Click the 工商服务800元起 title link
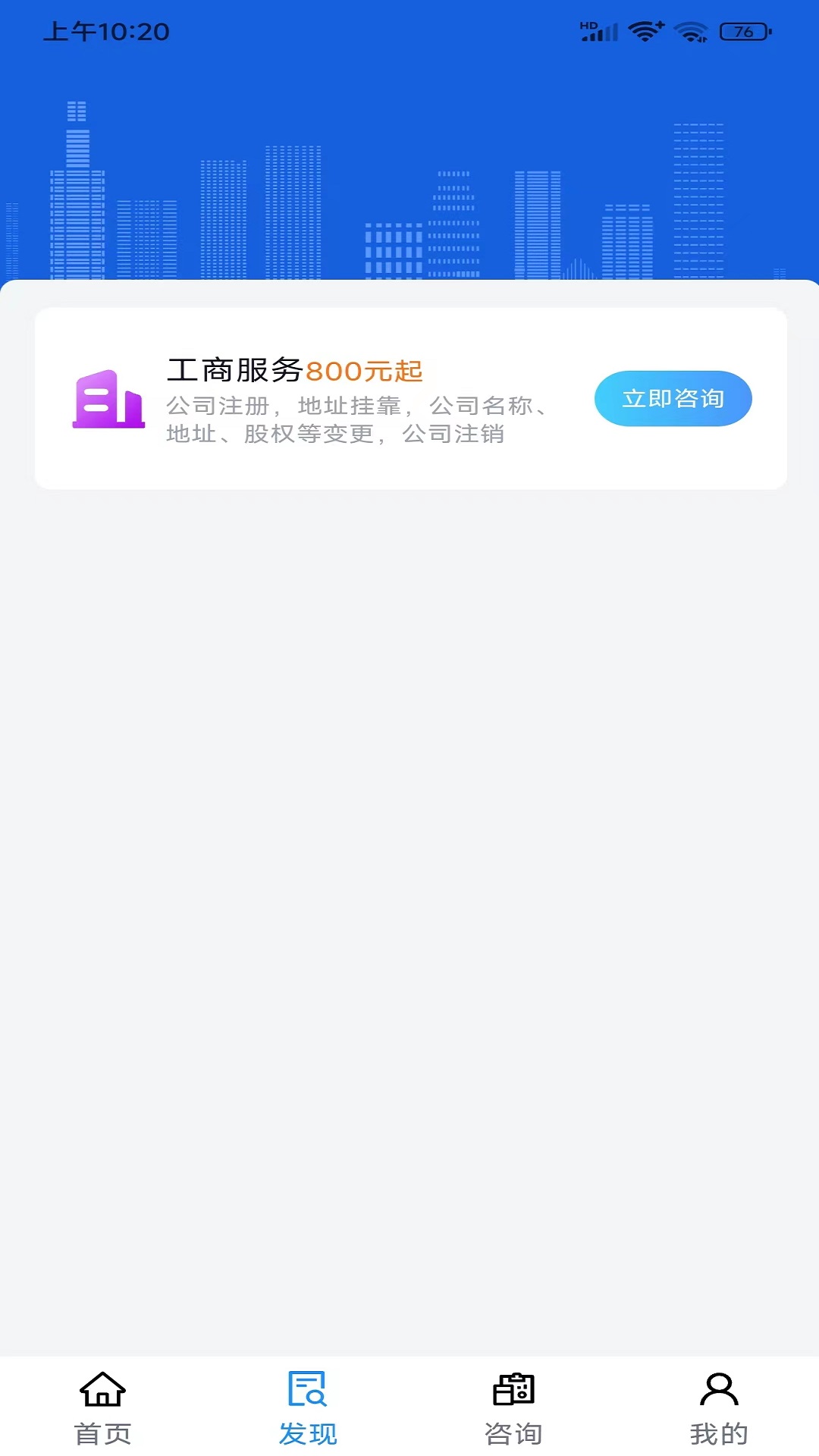 tap(294, 370)
